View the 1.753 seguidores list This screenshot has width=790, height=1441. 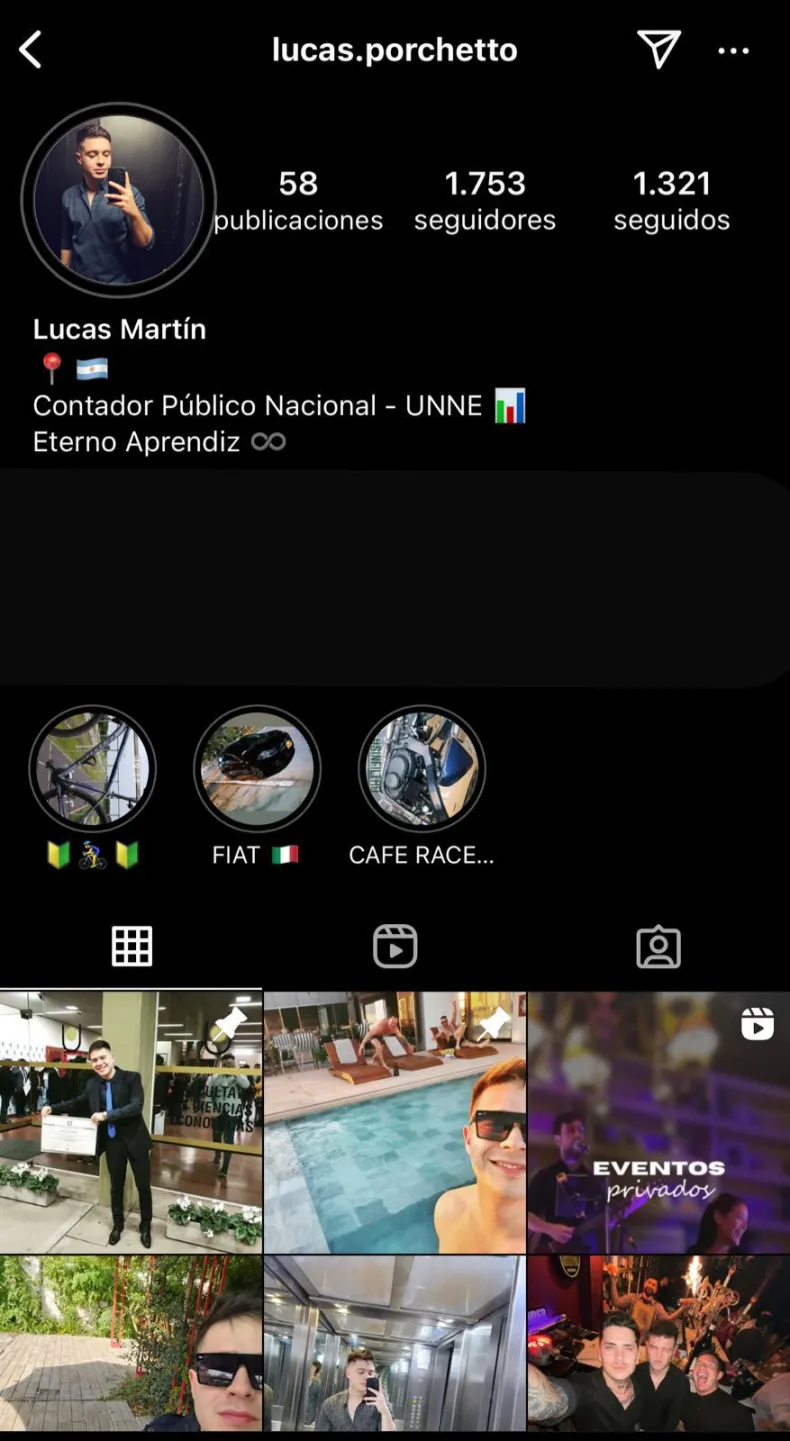click(485, 200)
